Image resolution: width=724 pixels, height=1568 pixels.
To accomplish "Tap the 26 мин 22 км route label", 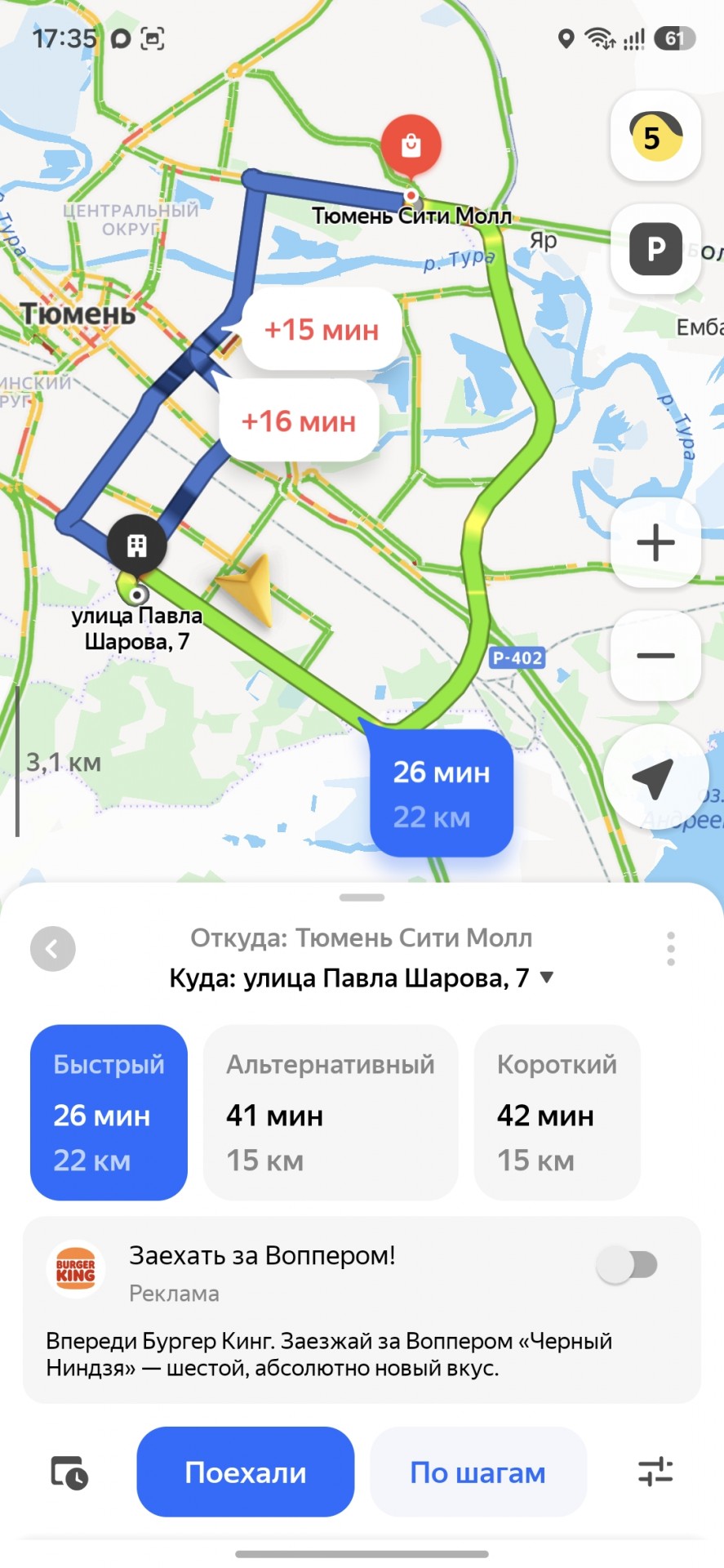I will [x=442, y=793].
